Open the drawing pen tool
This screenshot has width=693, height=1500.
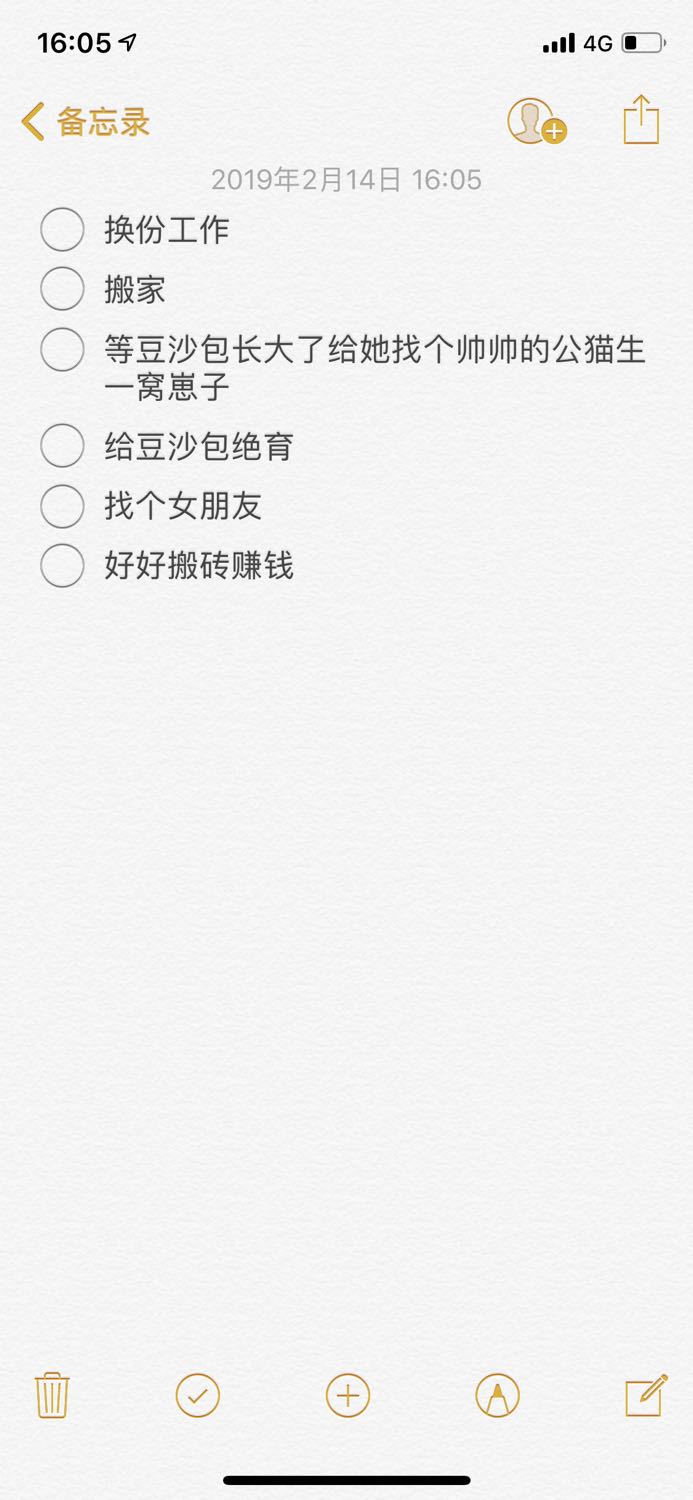tap(498, 1395)
